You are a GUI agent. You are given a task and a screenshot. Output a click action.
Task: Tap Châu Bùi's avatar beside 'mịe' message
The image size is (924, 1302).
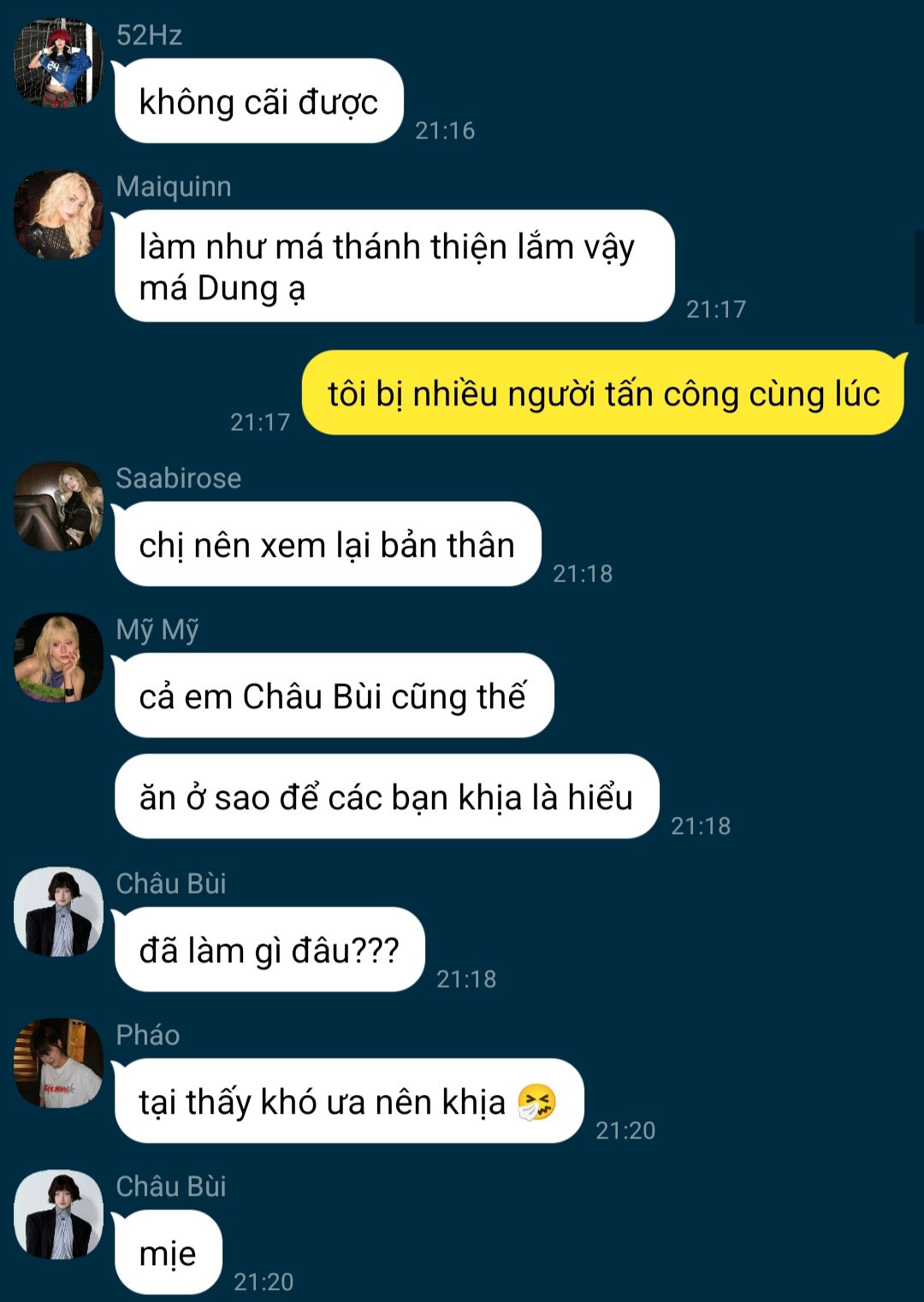pyautogui.click(x=58, y=1215)
